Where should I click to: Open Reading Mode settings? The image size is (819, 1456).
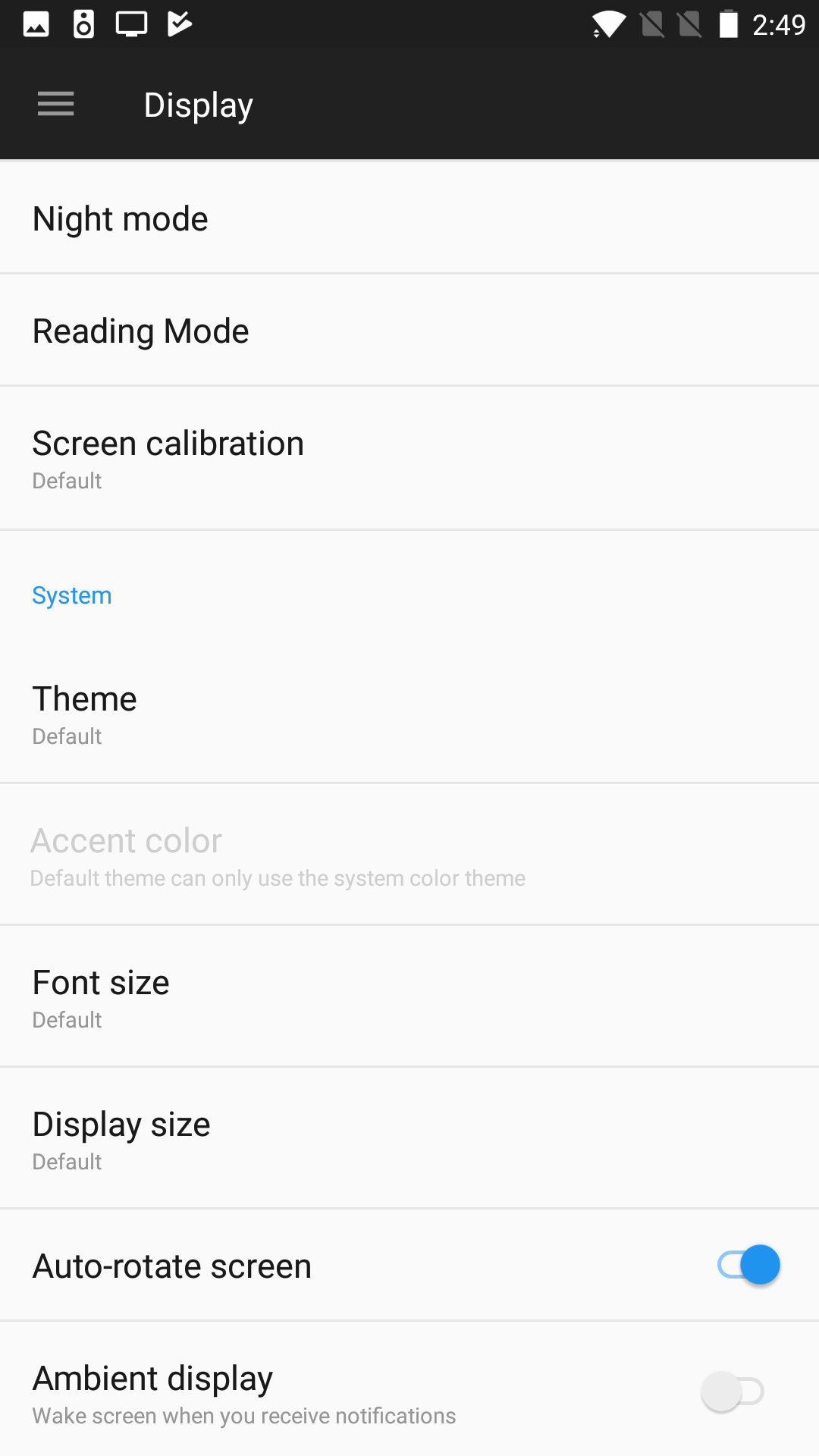(x=409, y=331)
